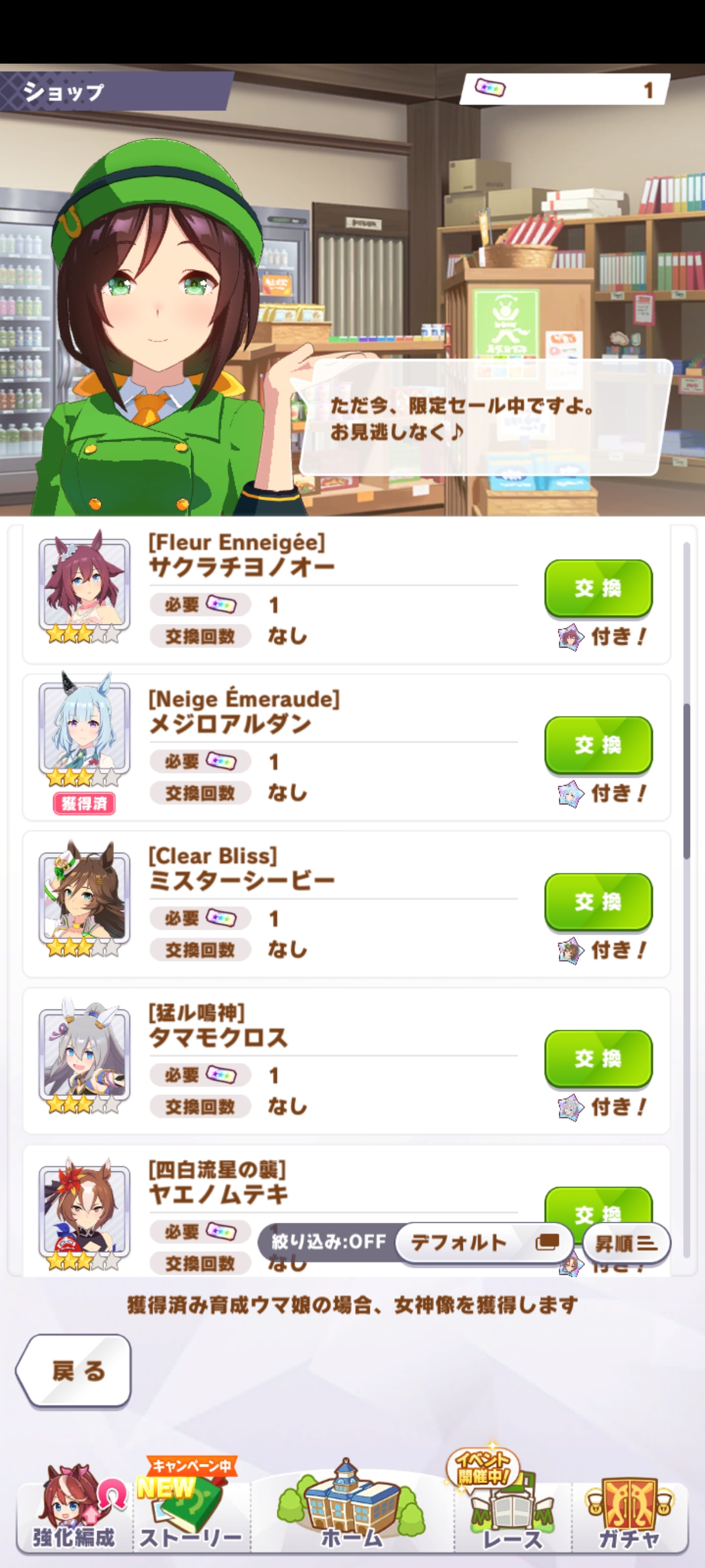Go back with the 戻る button
This screenshot has height=1568, width=705.
[74, 1371]
